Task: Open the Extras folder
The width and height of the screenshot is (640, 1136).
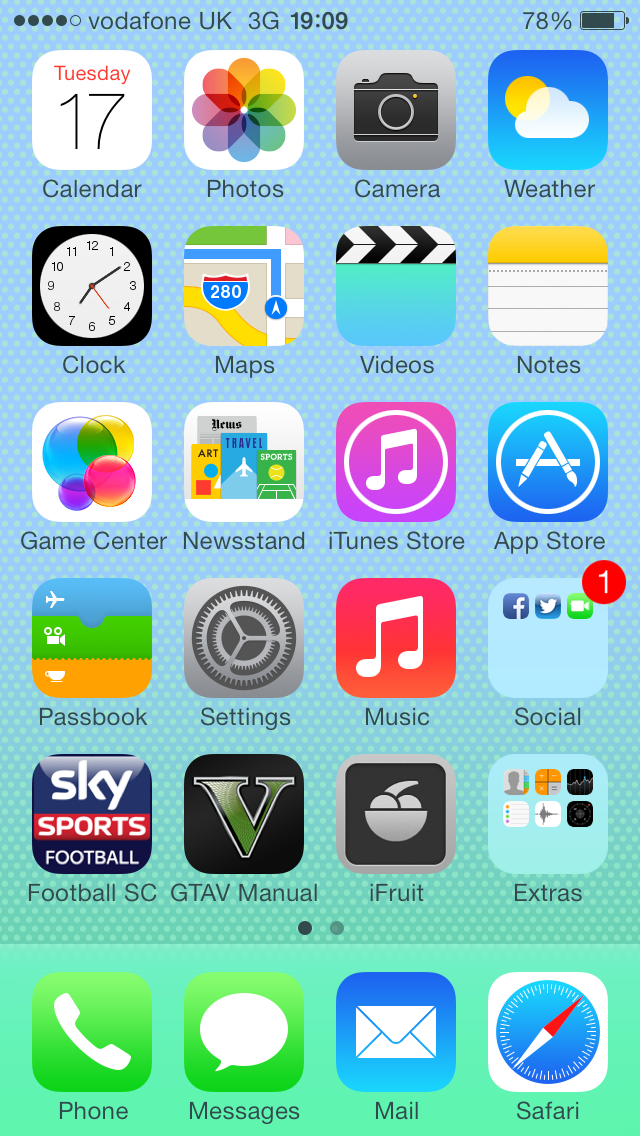Action: click(x=548, y=814)
